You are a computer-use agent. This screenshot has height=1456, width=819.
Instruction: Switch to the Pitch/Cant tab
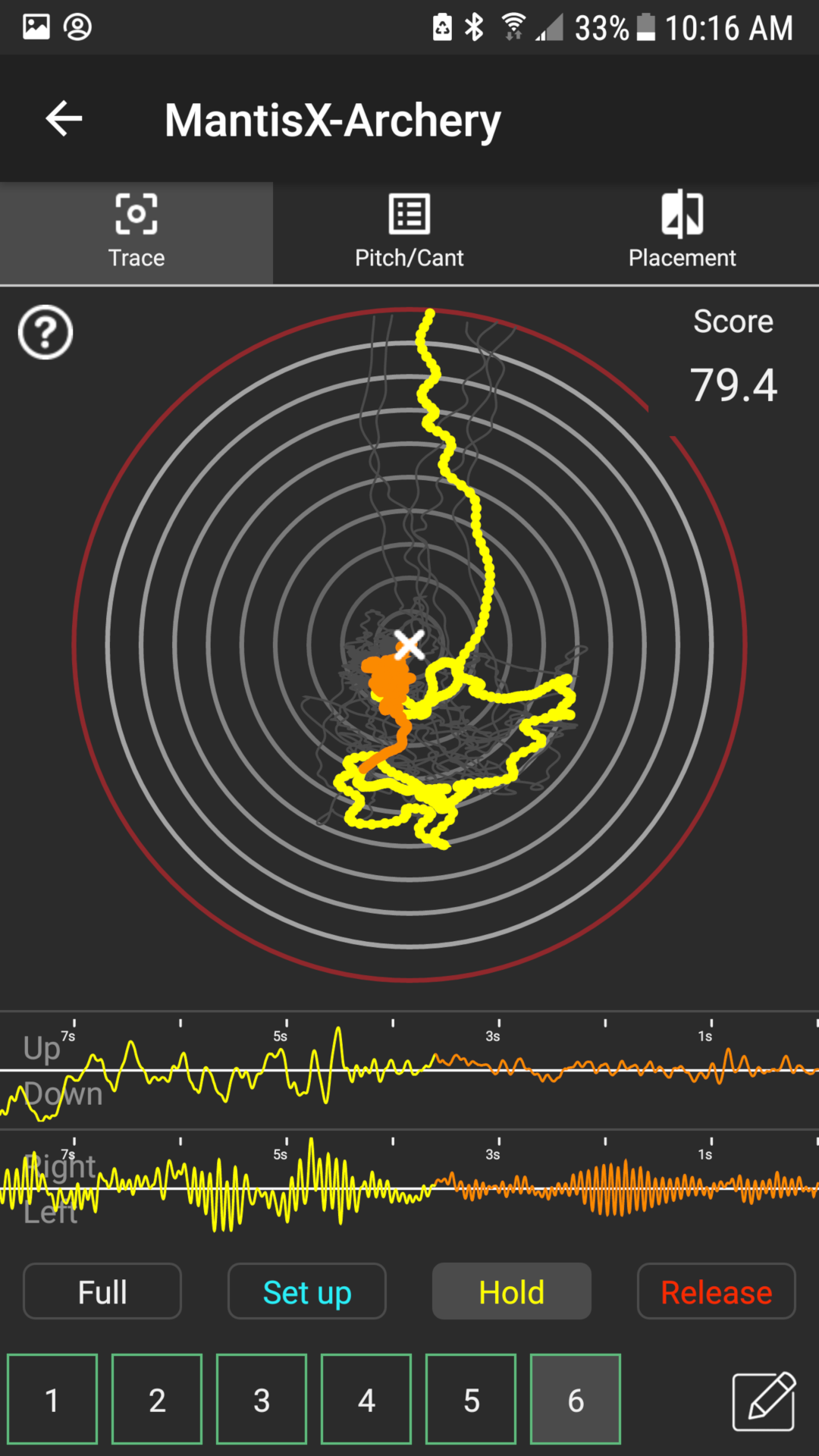point(409,233)
